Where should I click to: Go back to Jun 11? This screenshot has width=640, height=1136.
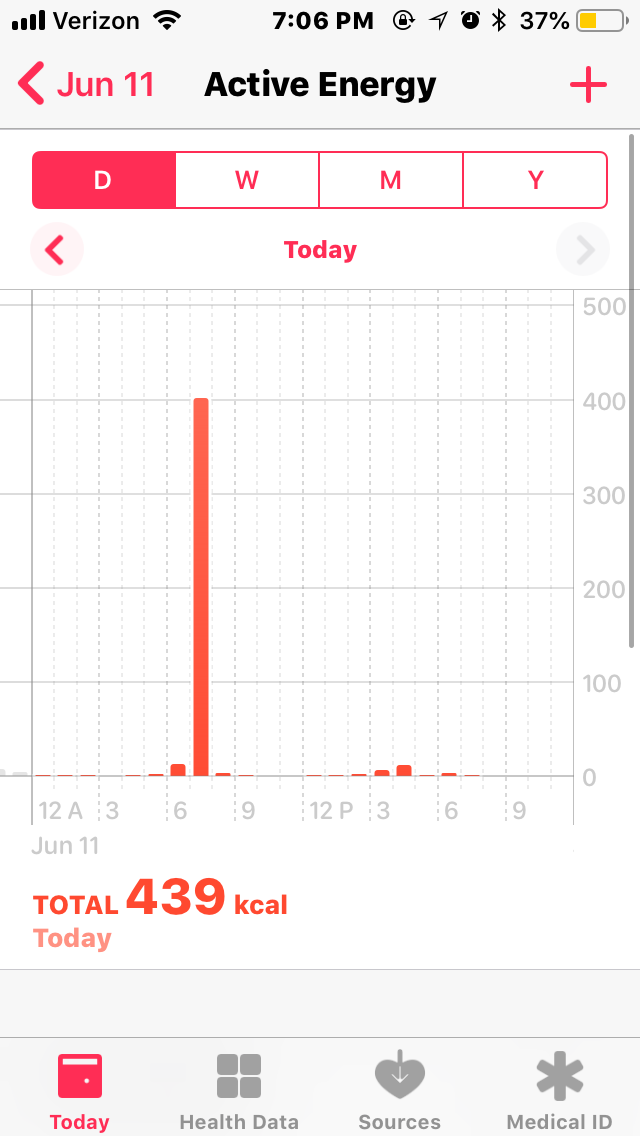[x=86, y=84]
